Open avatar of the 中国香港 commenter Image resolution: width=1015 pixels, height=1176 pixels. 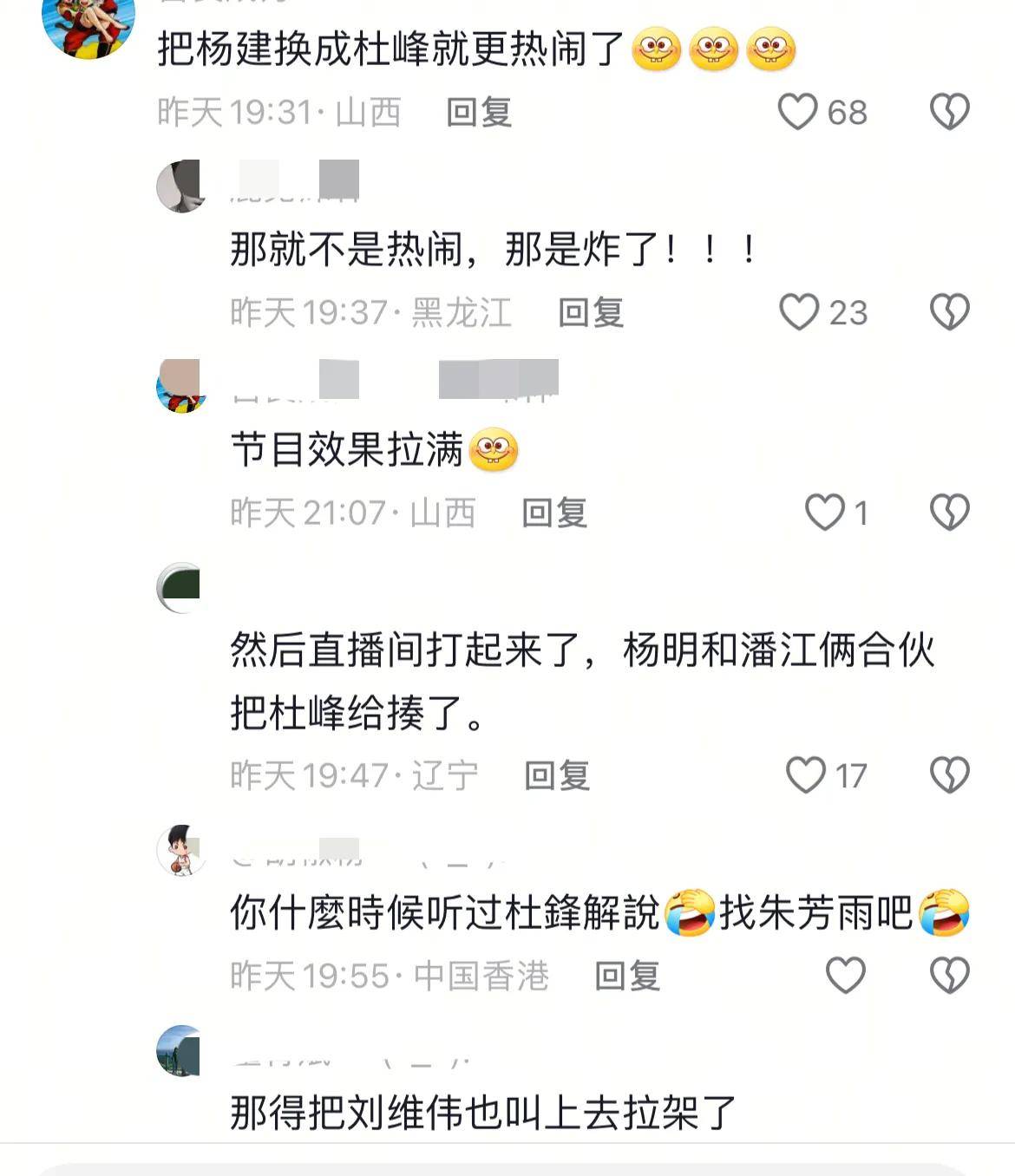point(180,850)
